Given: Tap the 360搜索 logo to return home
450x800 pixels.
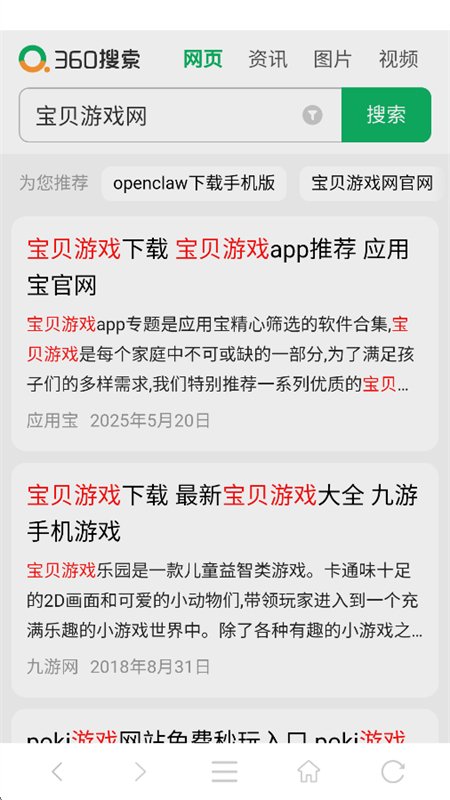Looking at the screenshot, I should click(x=80, y=59).
